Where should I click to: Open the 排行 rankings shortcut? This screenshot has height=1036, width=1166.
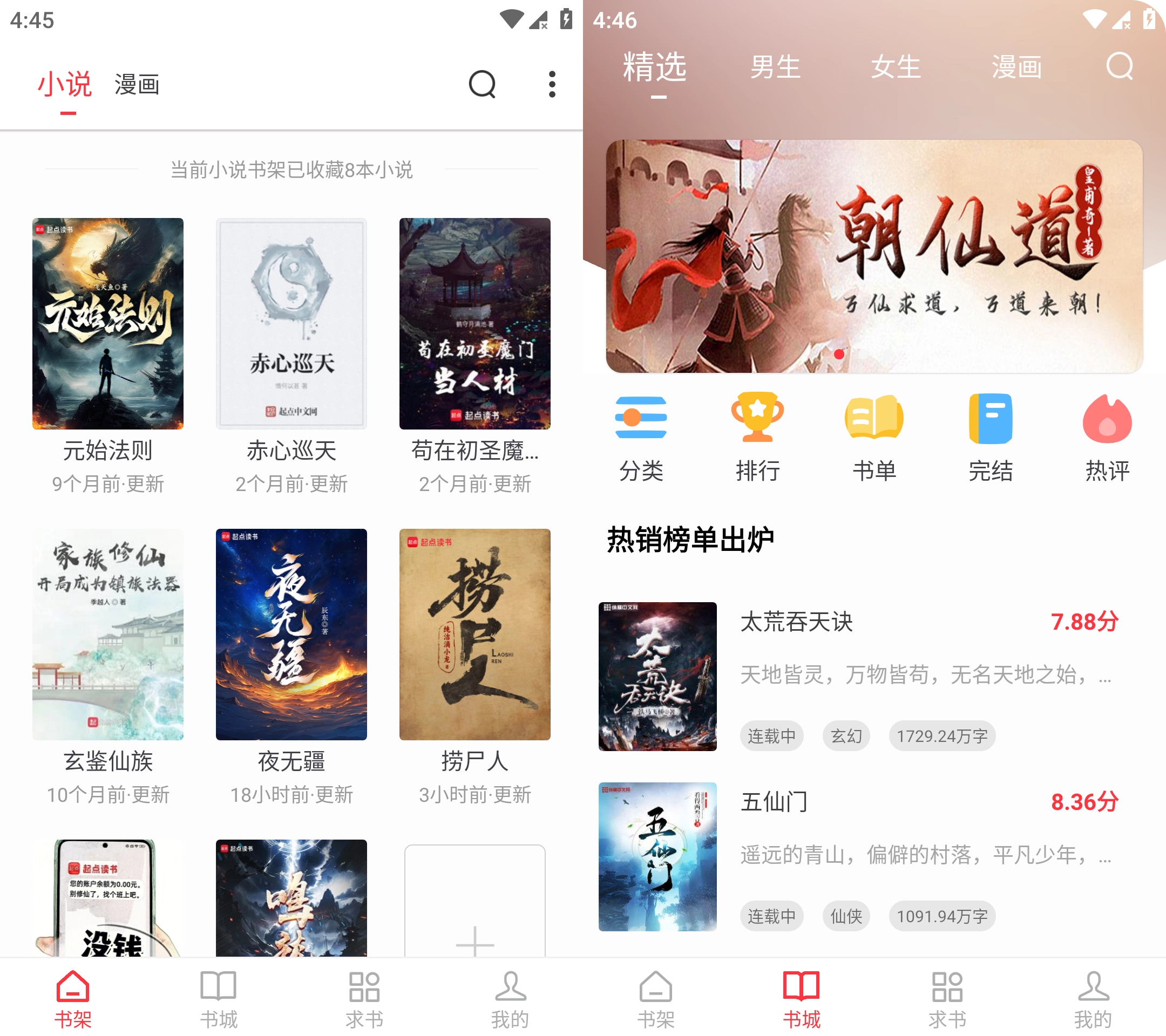click(757, 436)
